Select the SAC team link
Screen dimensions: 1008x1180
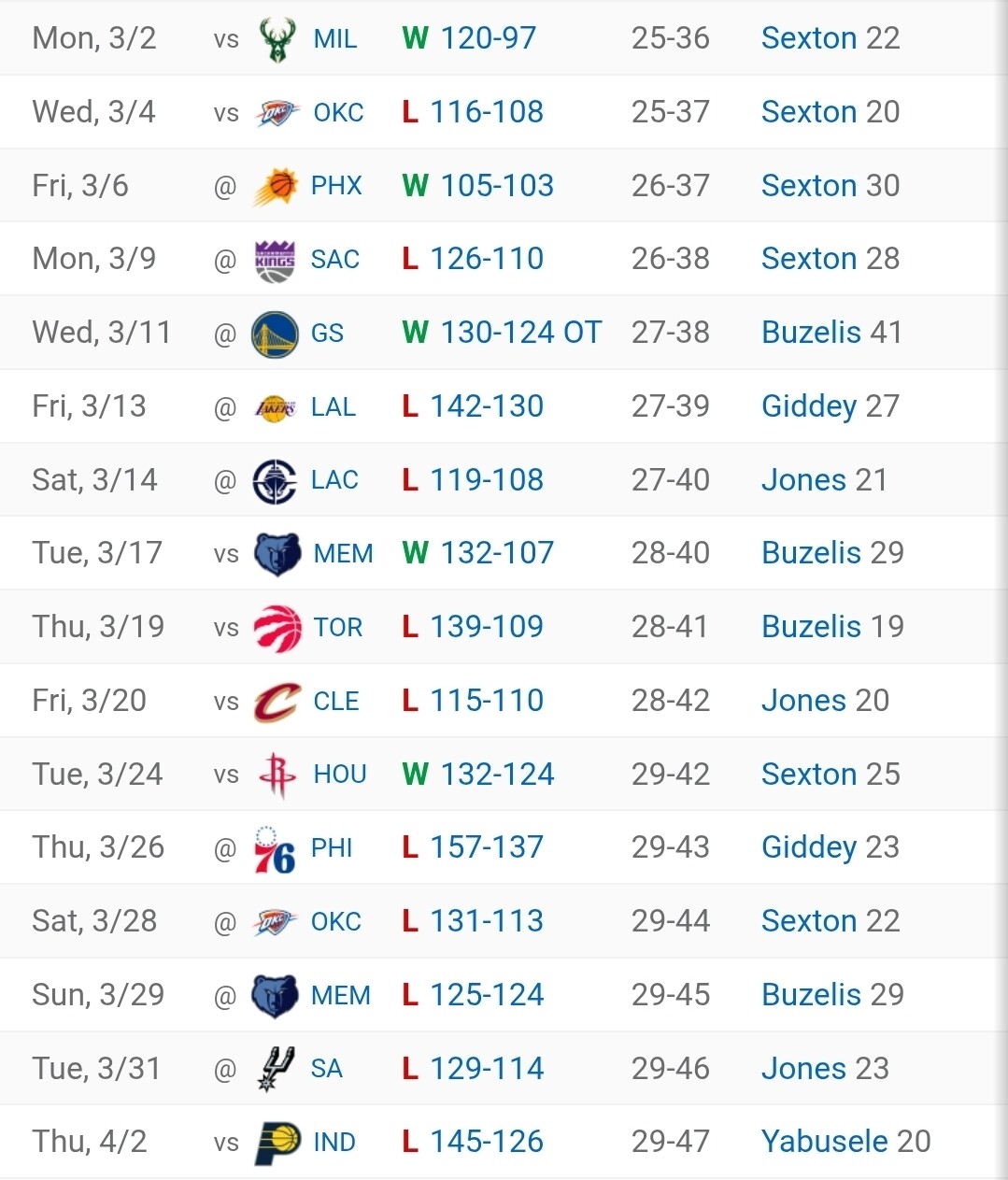(x=334, y=260)
